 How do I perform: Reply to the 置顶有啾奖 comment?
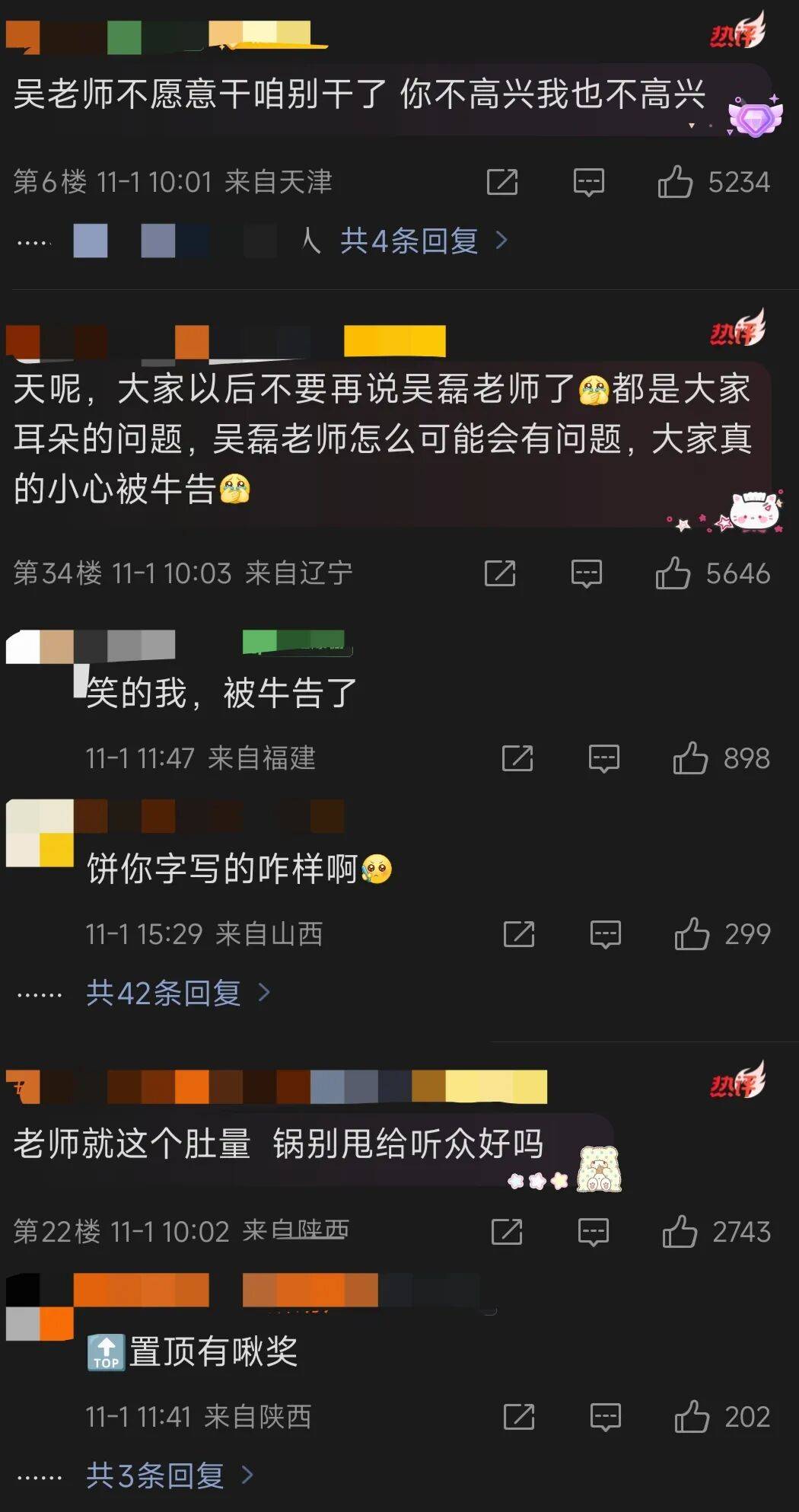606,1417
